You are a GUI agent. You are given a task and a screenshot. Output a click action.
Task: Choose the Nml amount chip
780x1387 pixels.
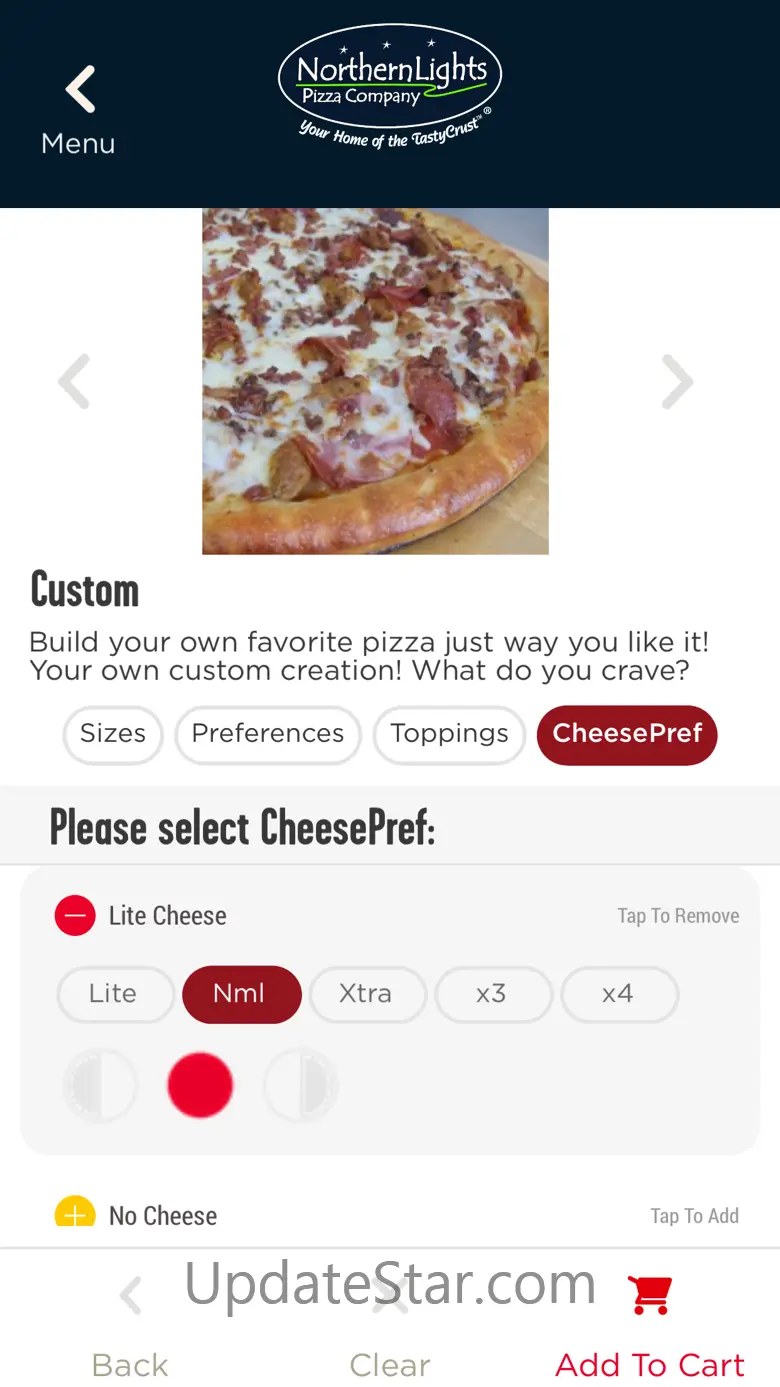241,994
